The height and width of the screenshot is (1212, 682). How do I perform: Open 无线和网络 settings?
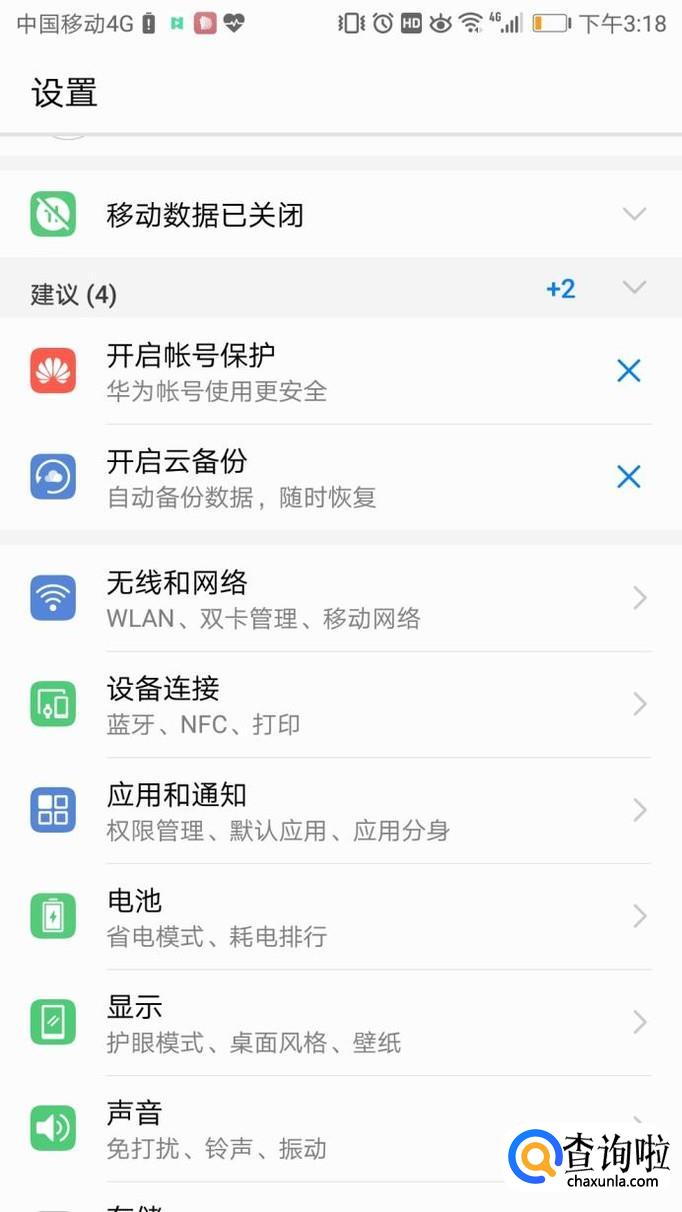coord(340,599)
